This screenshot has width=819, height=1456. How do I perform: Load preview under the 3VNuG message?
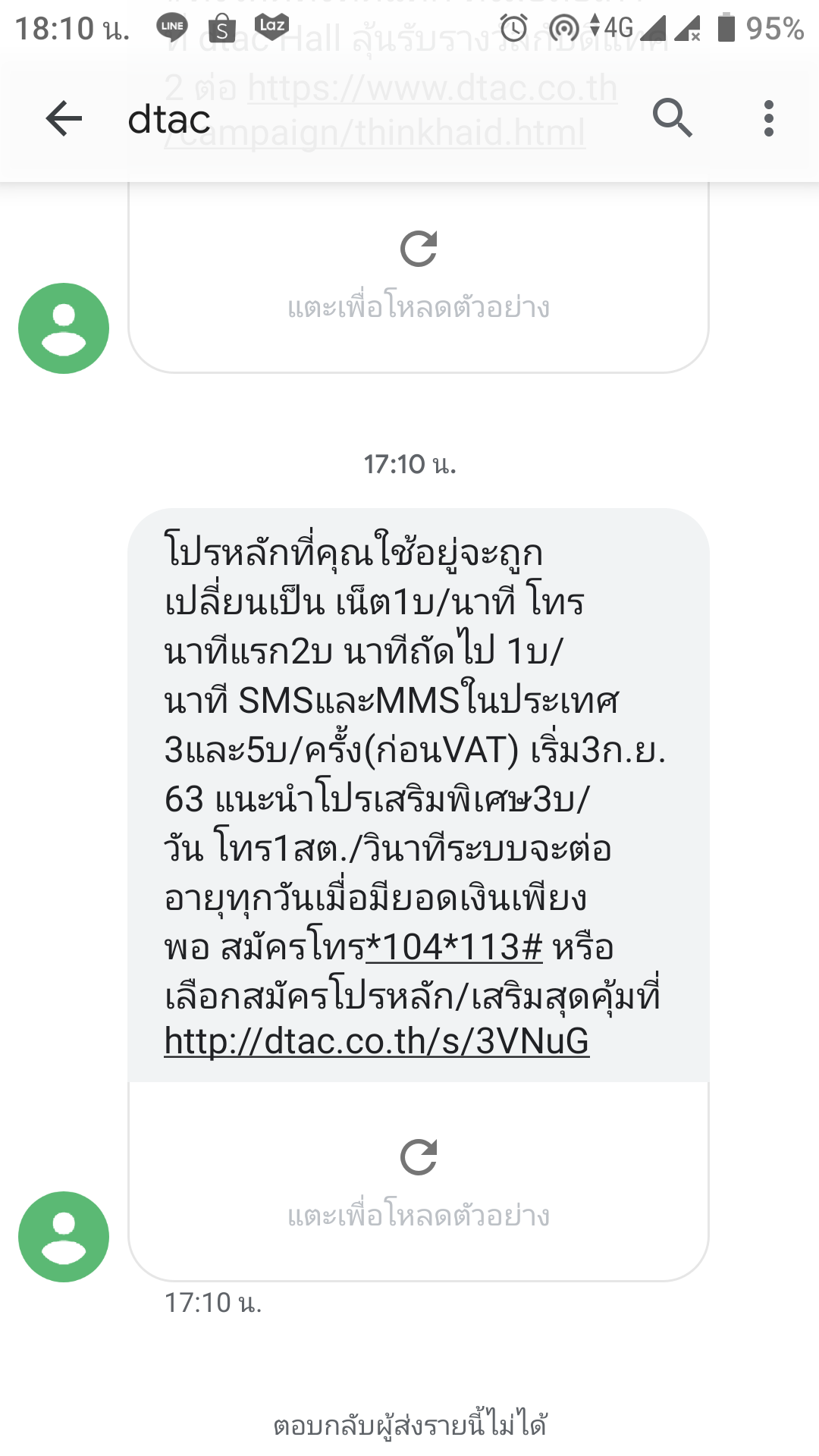[x=419, y=1181]
